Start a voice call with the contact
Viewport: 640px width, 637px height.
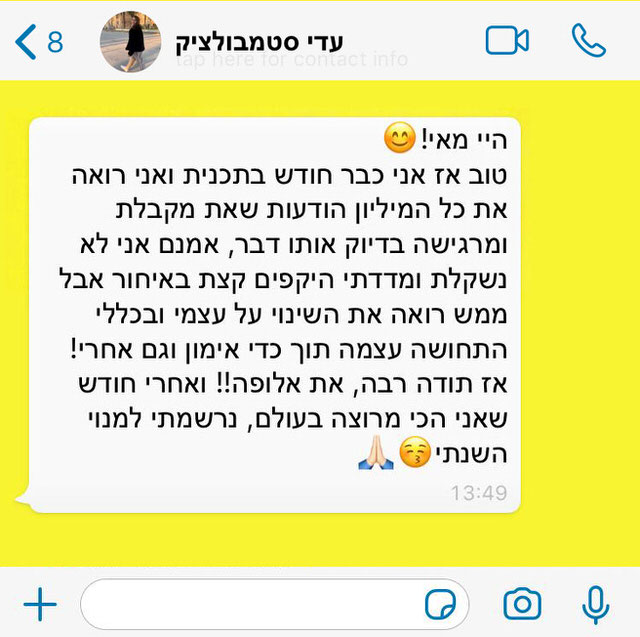point(589,41)
